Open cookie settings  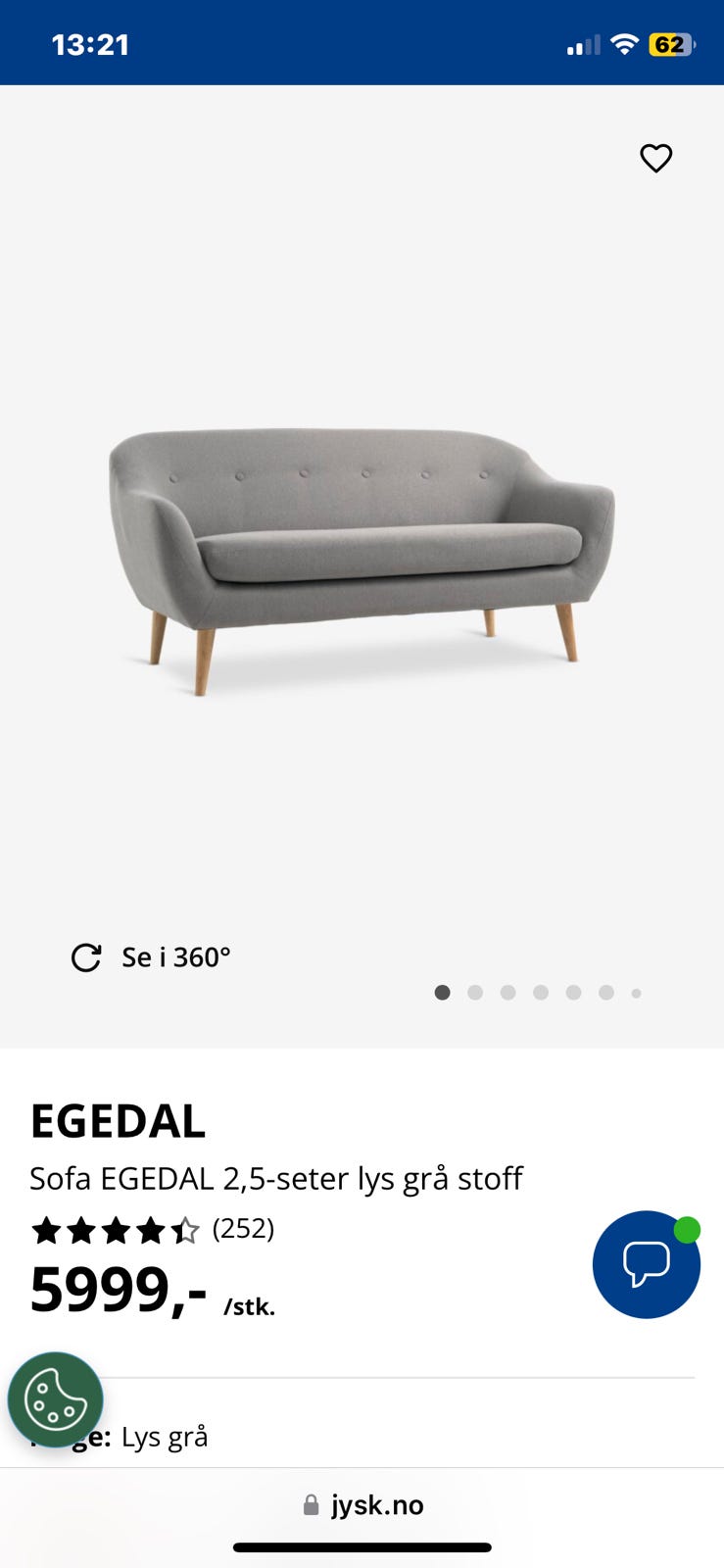[x=55, y=1400]
